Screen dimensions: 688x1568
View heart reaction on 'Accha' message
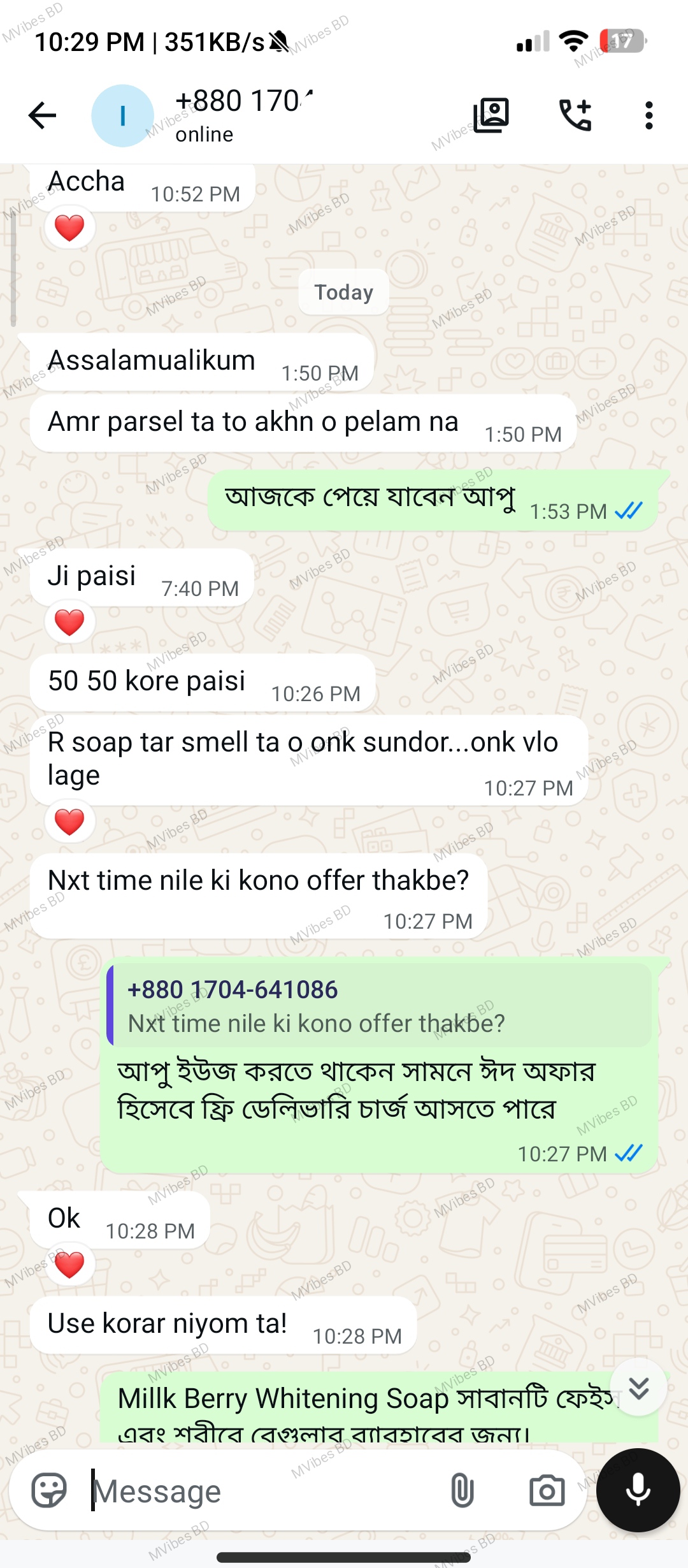coord(69,228)
